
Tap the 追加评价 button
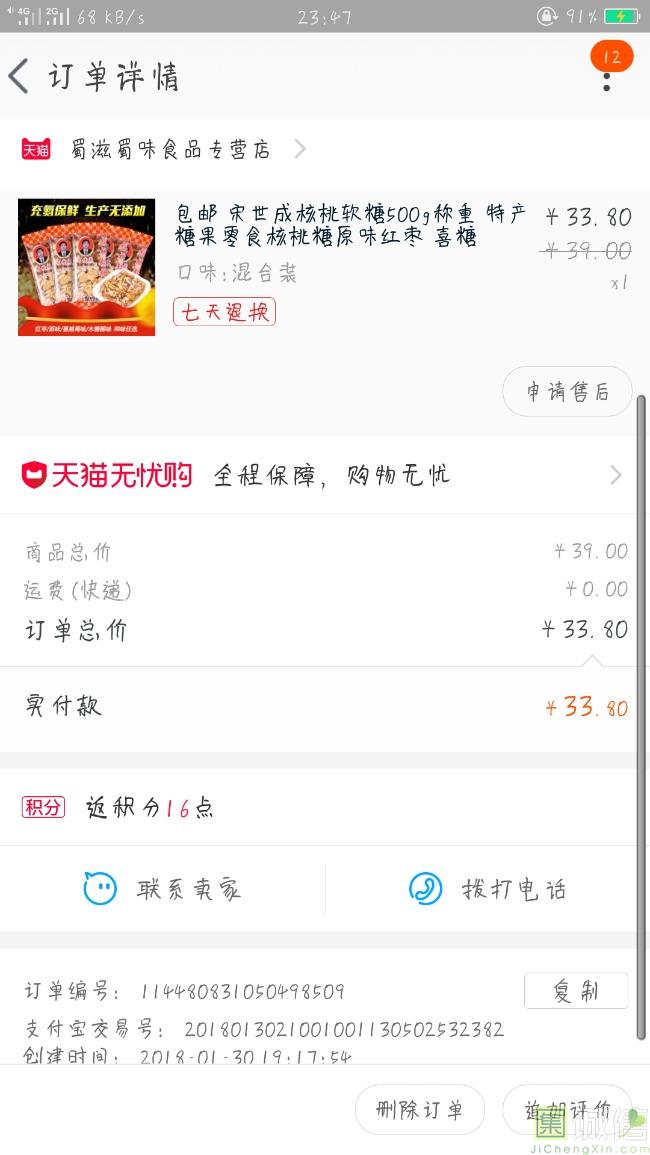pyautogui.click(x=567, y=1110)
